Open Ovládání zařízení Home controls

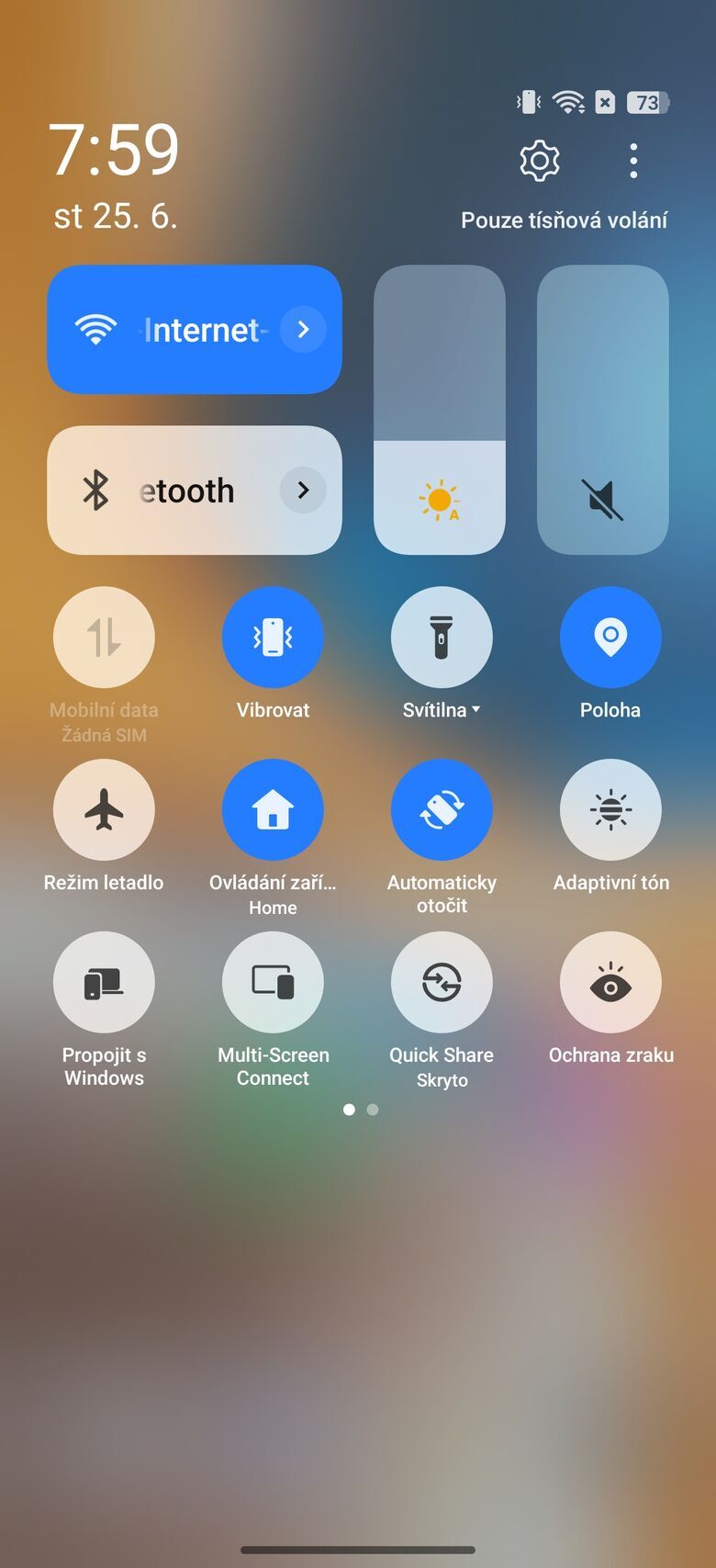coord(273,810)
